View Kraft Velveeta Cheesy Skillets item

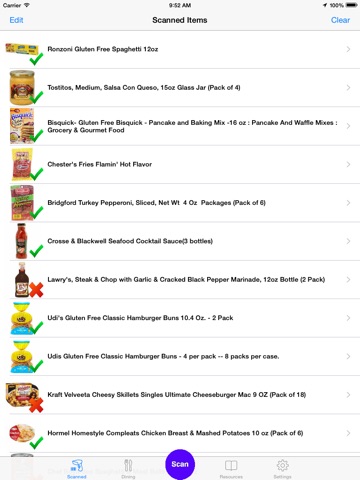(x=180, y=395)
